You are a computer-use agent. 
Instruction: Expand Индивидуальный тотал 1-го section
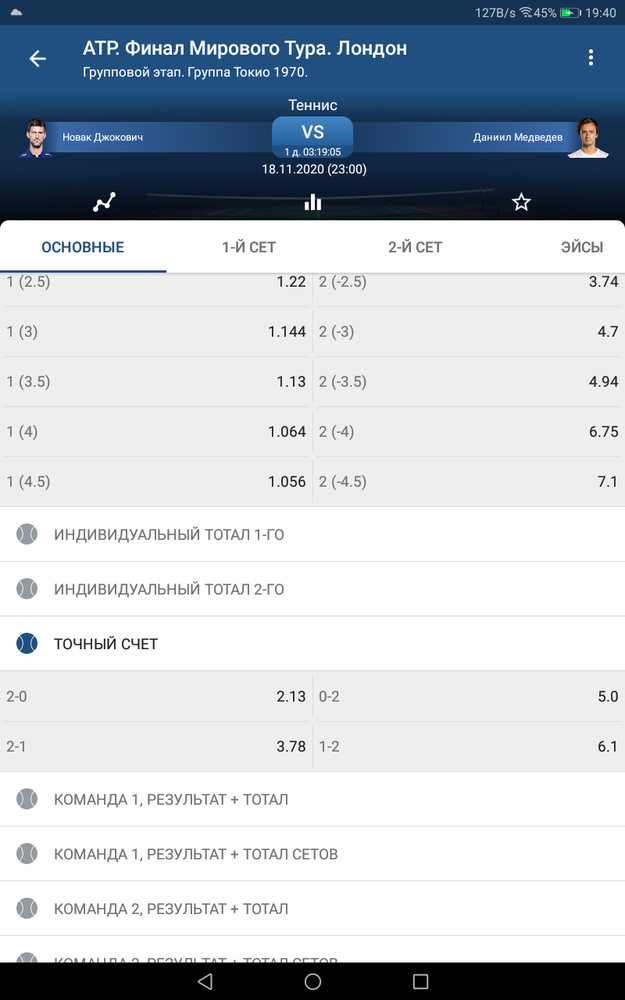click(x=312, y=534)
